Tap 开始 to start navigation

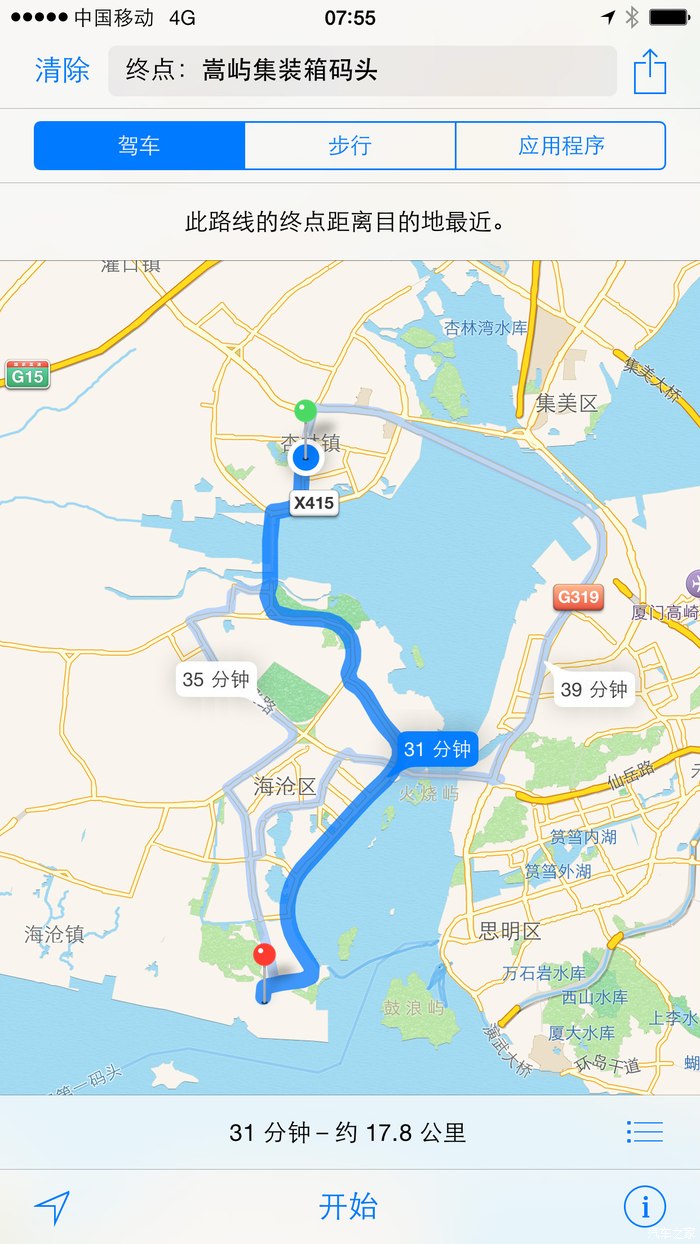click(x=348, y=1206)
